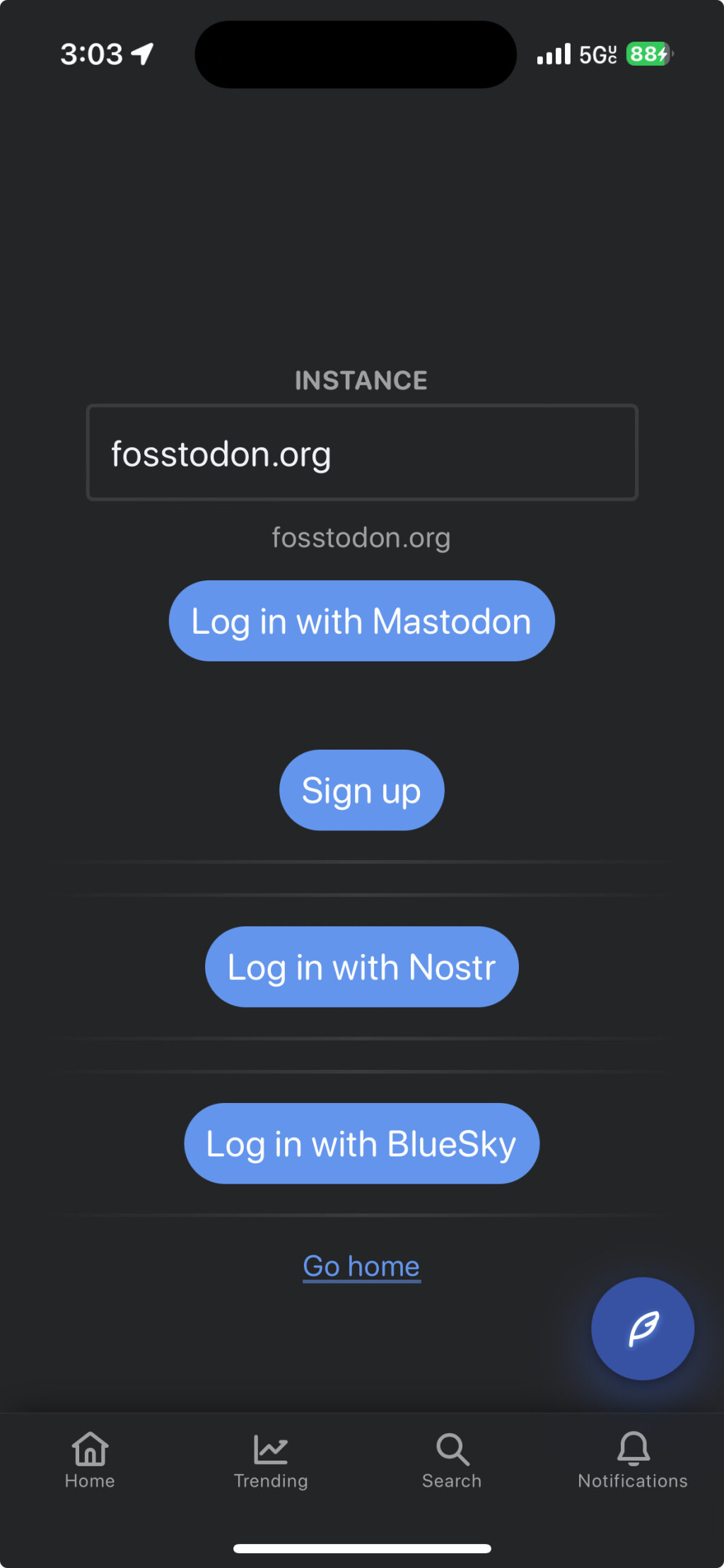Image resolution: width=724 pixels, height=1568 pixels.
Task: Choose Log in with BlueSky
Action: tap(361, 1143)
